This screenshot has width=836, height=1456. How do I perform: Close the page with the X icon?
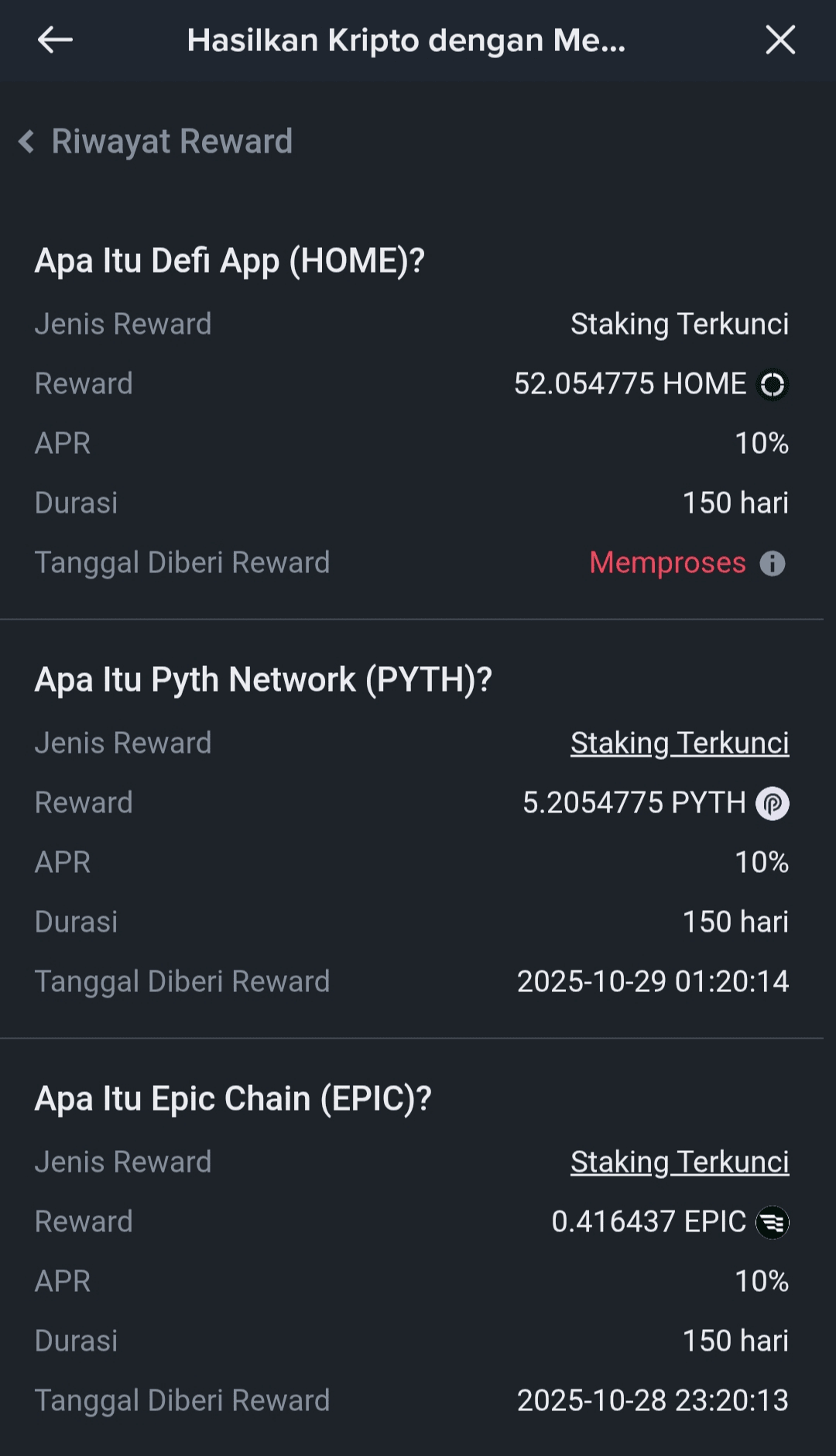click(x=779, y=39)
